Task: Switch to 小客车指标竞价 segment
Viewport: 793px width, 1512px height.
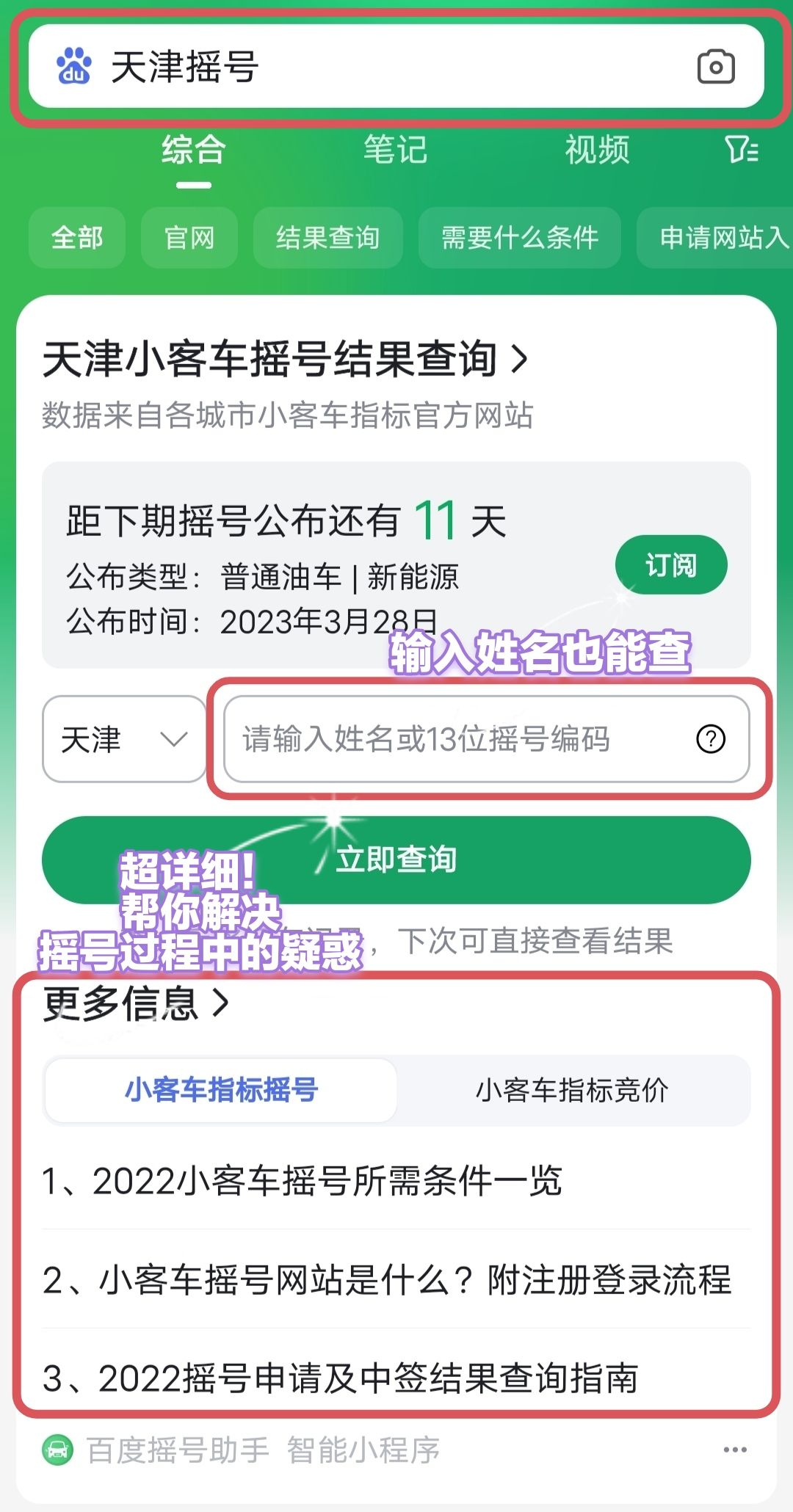Action: [x=572, y=1090]
